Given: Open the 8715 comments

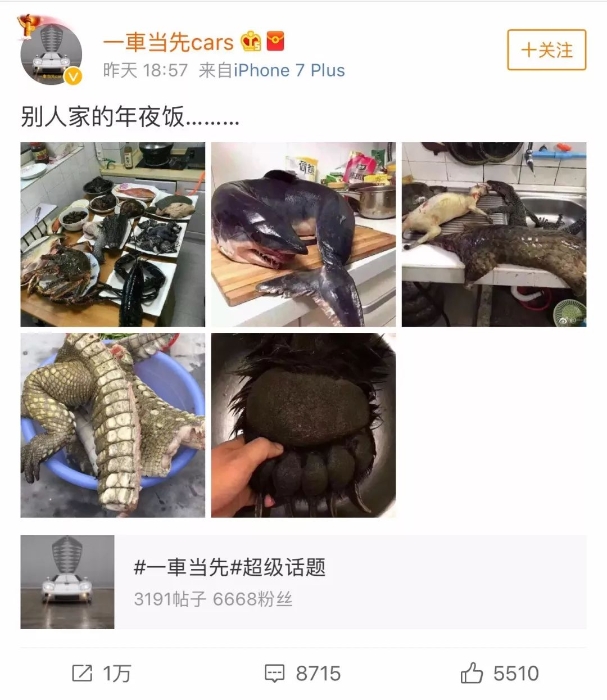Looking at the screenshot, I should pos(303,673).
